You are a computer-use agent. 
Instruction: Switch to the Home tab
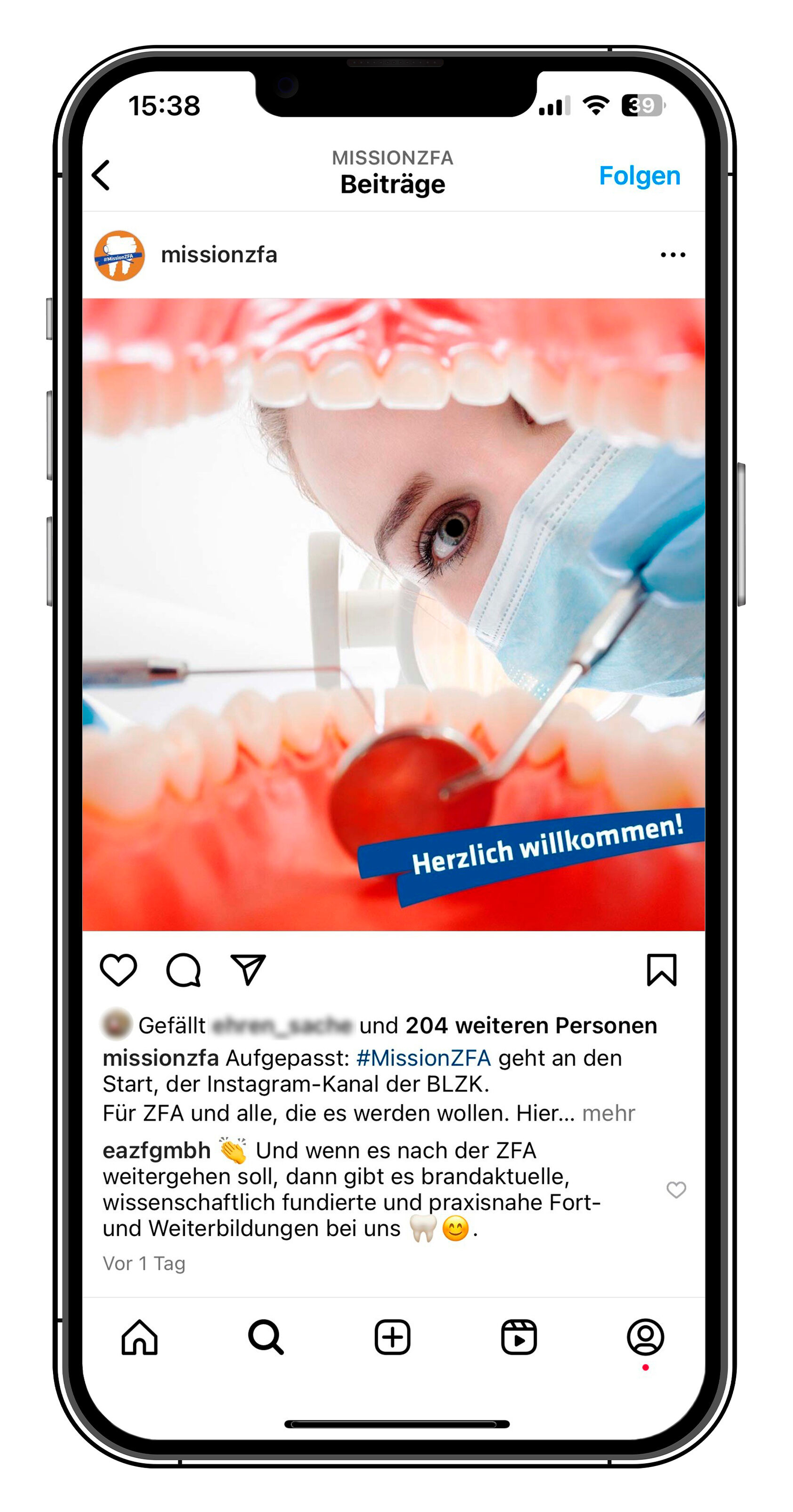(x=140, y=1338)
